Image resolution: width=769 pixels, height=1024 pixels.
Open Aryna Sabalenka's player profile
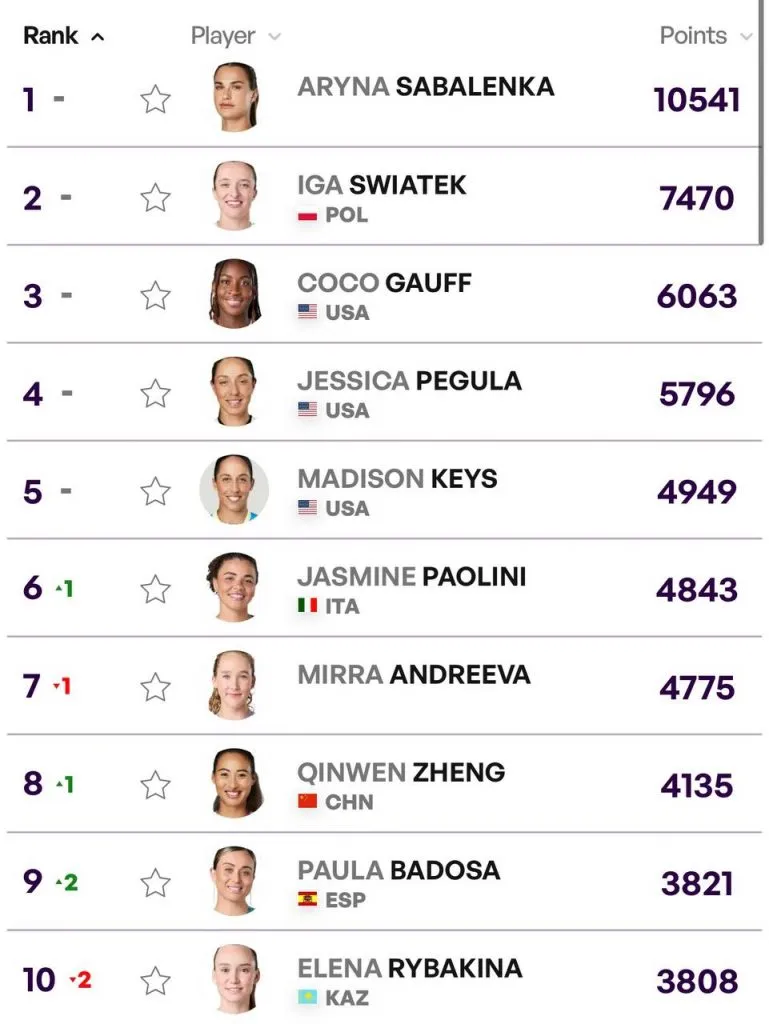click(425, 87)
